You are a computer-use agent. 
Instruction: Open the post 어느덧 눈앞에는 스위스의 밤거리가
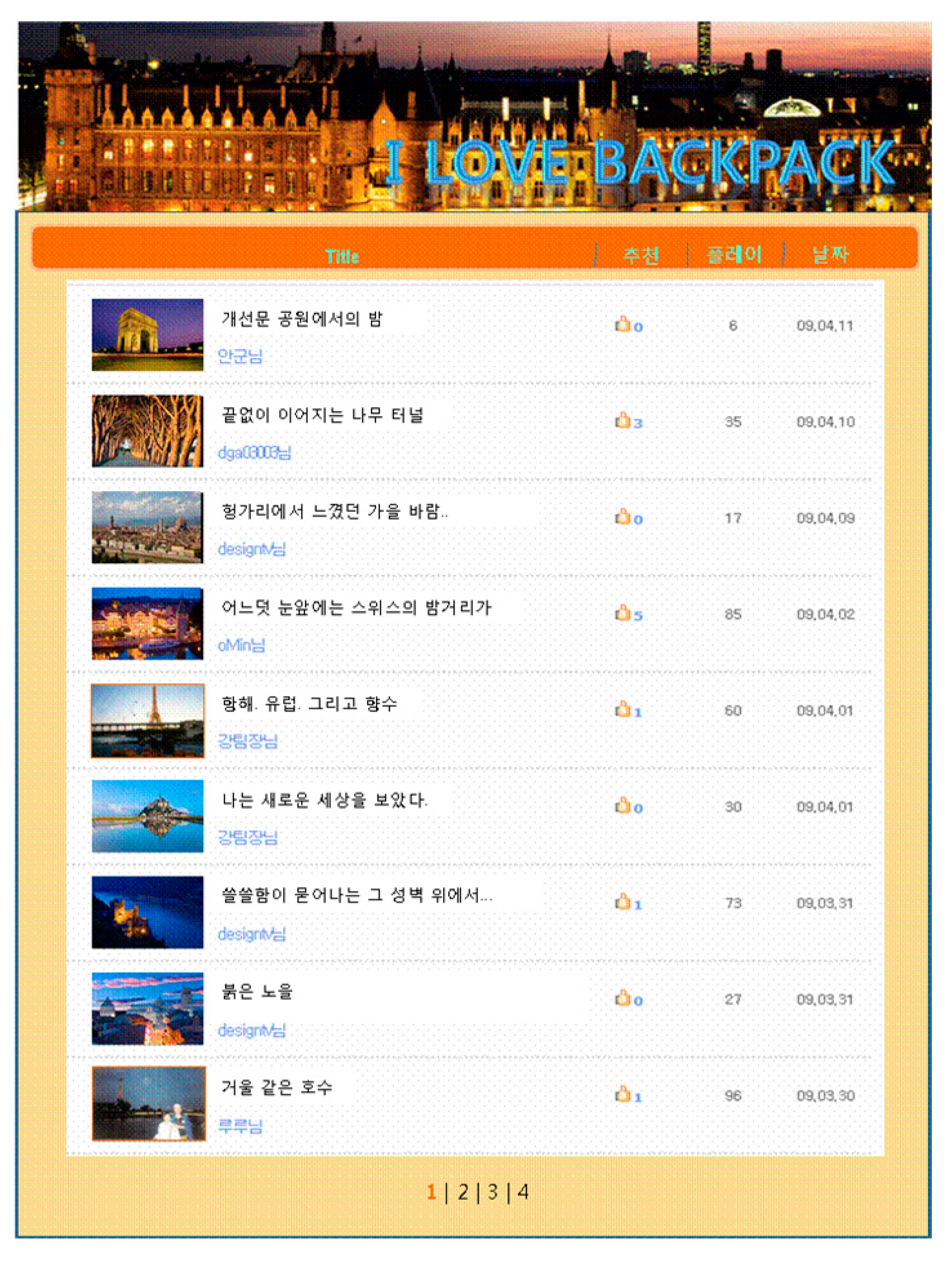click(x=356, y=607)
